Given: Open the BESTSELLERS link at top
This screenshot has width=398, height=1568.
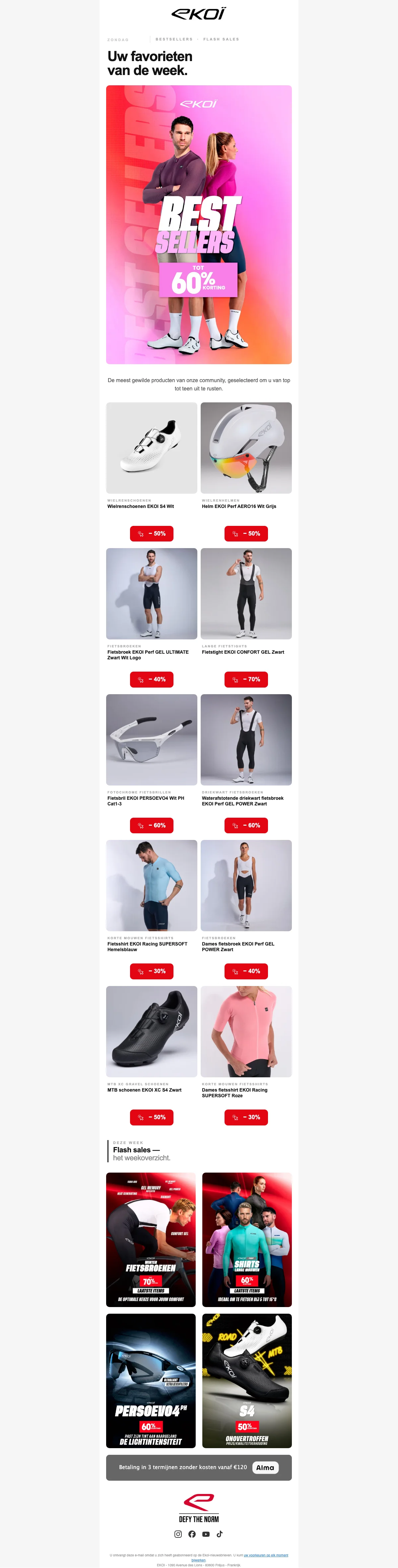Looking at the screenshot, I should [173, 39].
